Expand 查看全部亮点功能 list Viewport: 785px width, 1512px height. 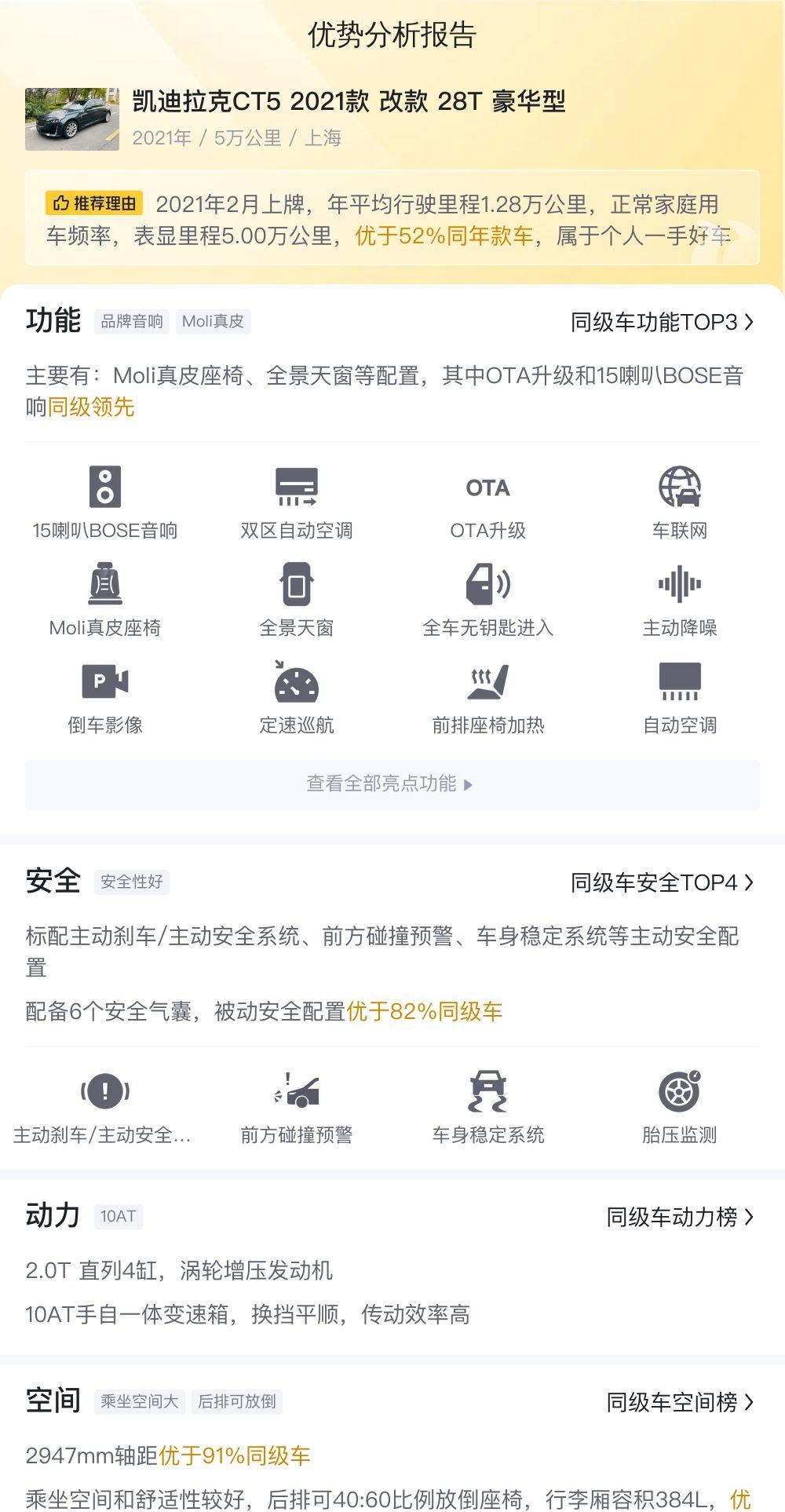click(x=392, y=784)
